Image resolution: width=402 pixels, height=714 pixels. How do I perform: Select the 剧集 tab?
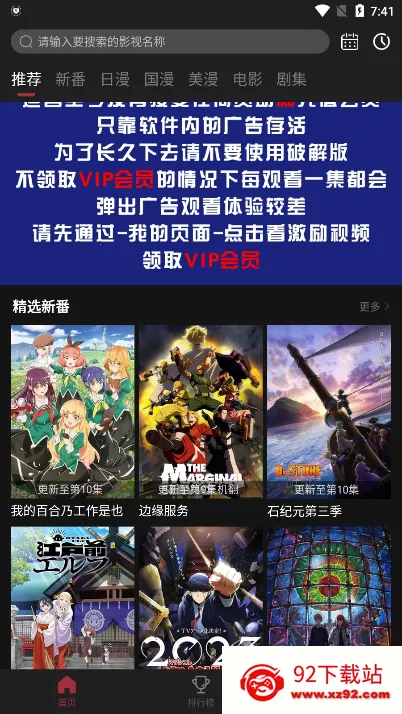291,79
